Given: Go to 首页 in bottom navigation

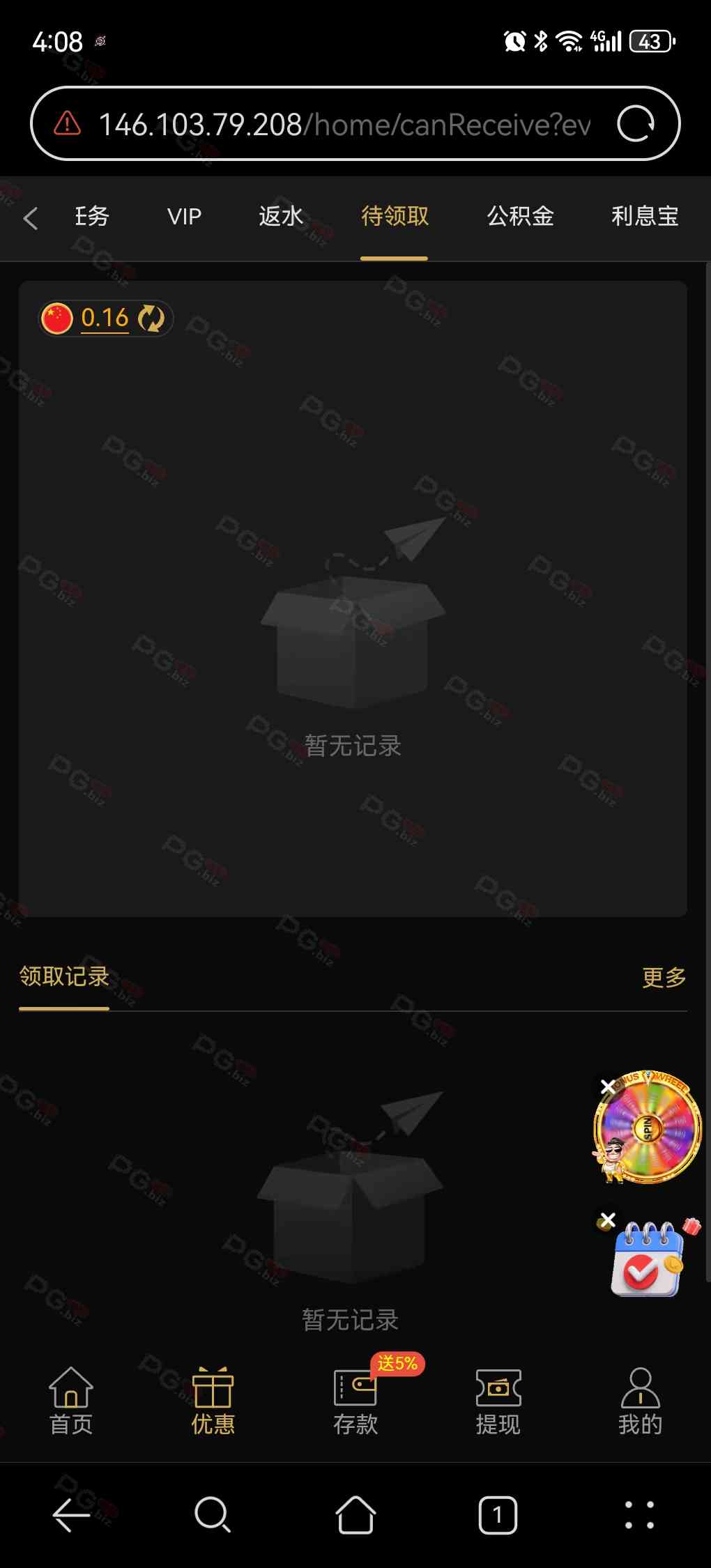Looking at the screenshot, I should 71,1401.
